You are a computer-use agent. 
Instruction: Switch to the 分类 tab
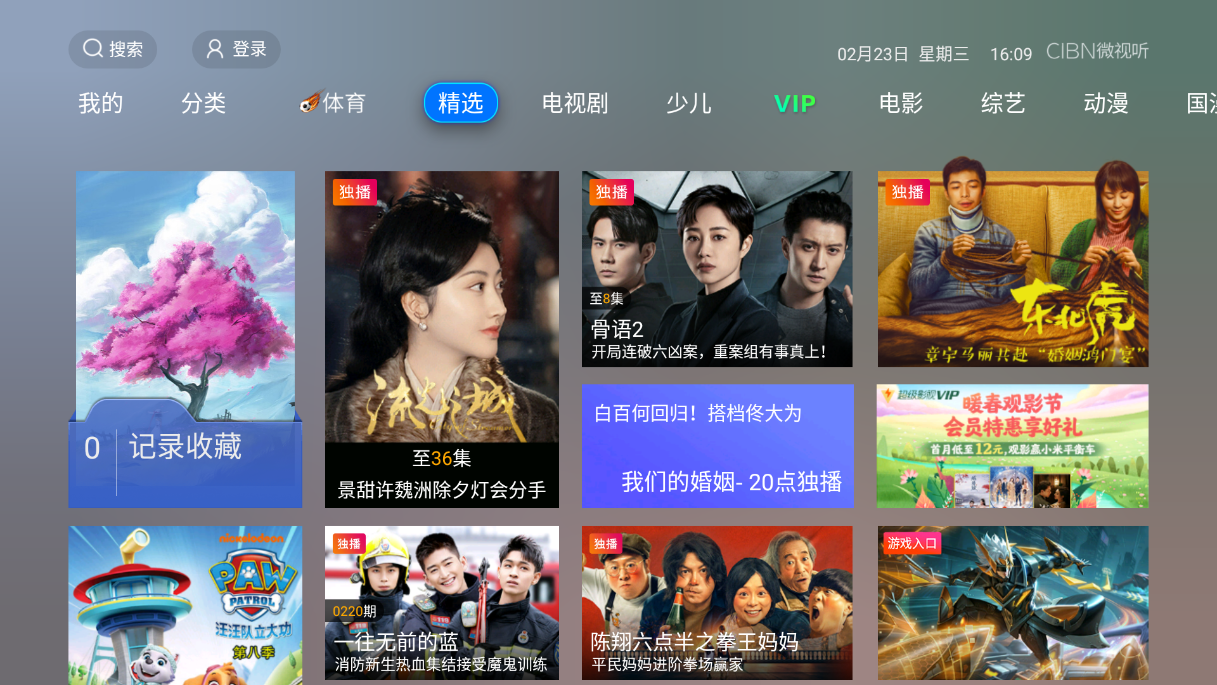click(204, 103)
